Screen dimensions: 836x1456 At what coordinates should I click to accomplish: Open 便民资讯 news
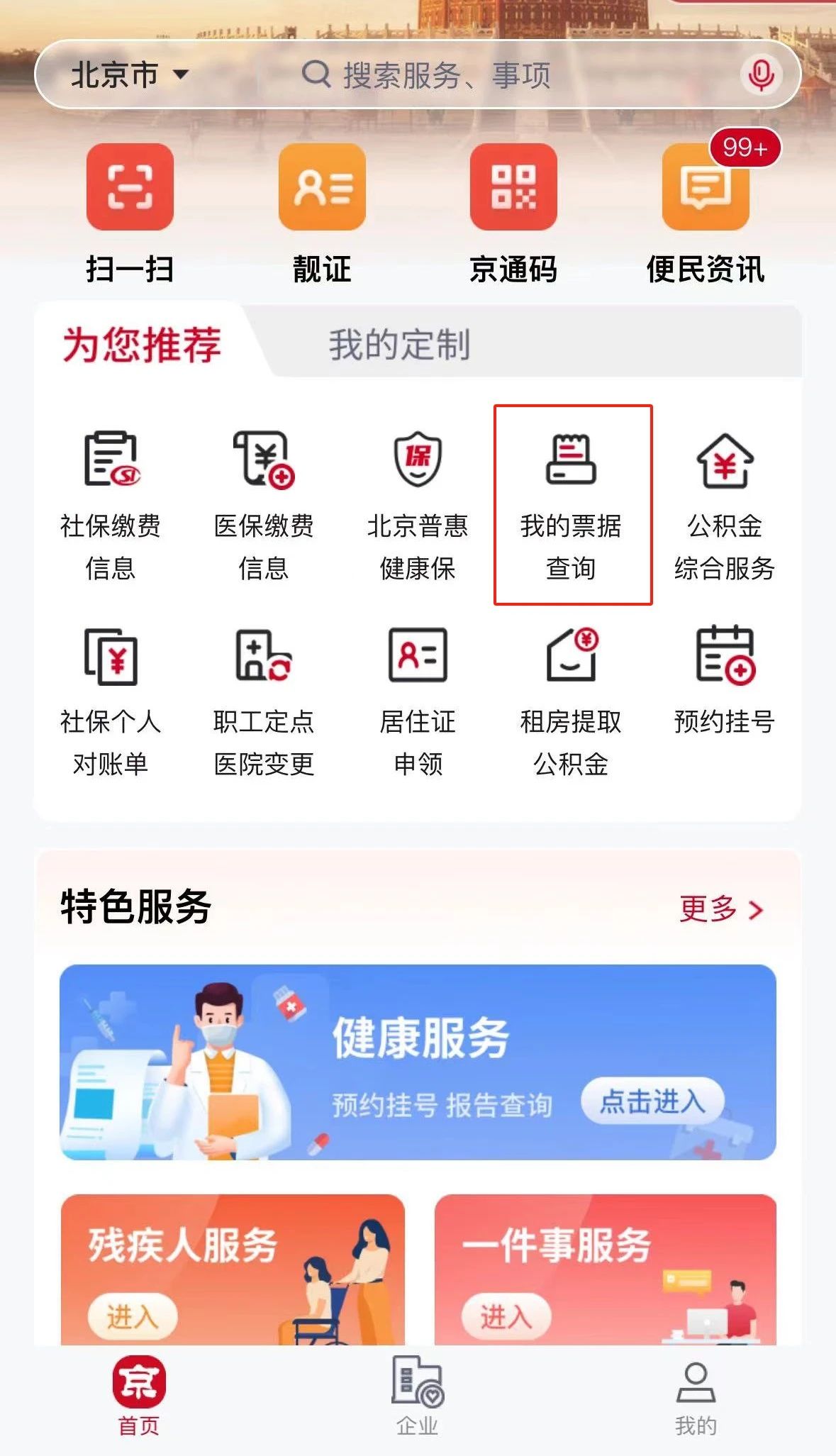point(706,213)
